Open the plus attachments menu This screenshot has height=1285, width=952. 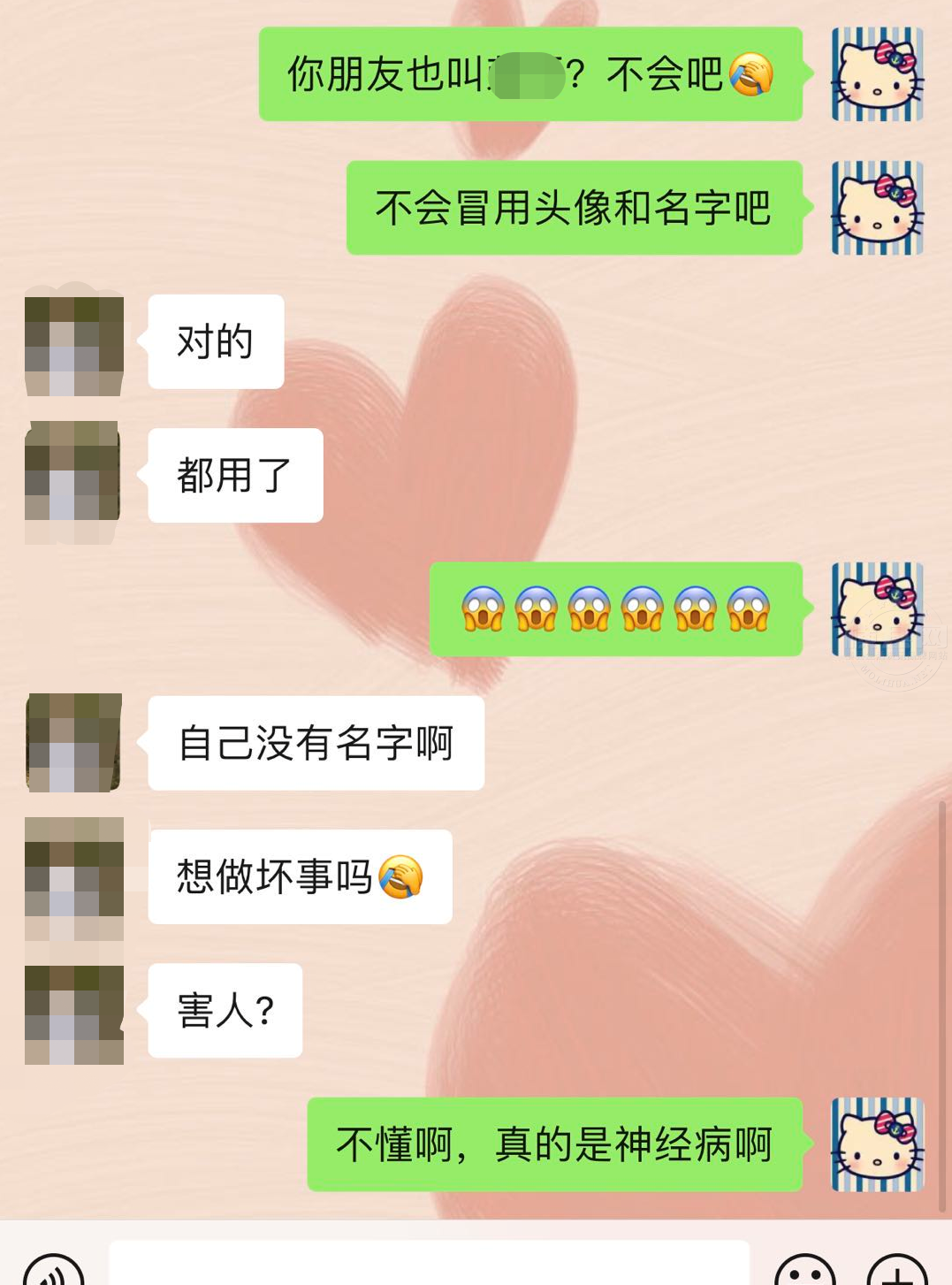coord(896,1272)
